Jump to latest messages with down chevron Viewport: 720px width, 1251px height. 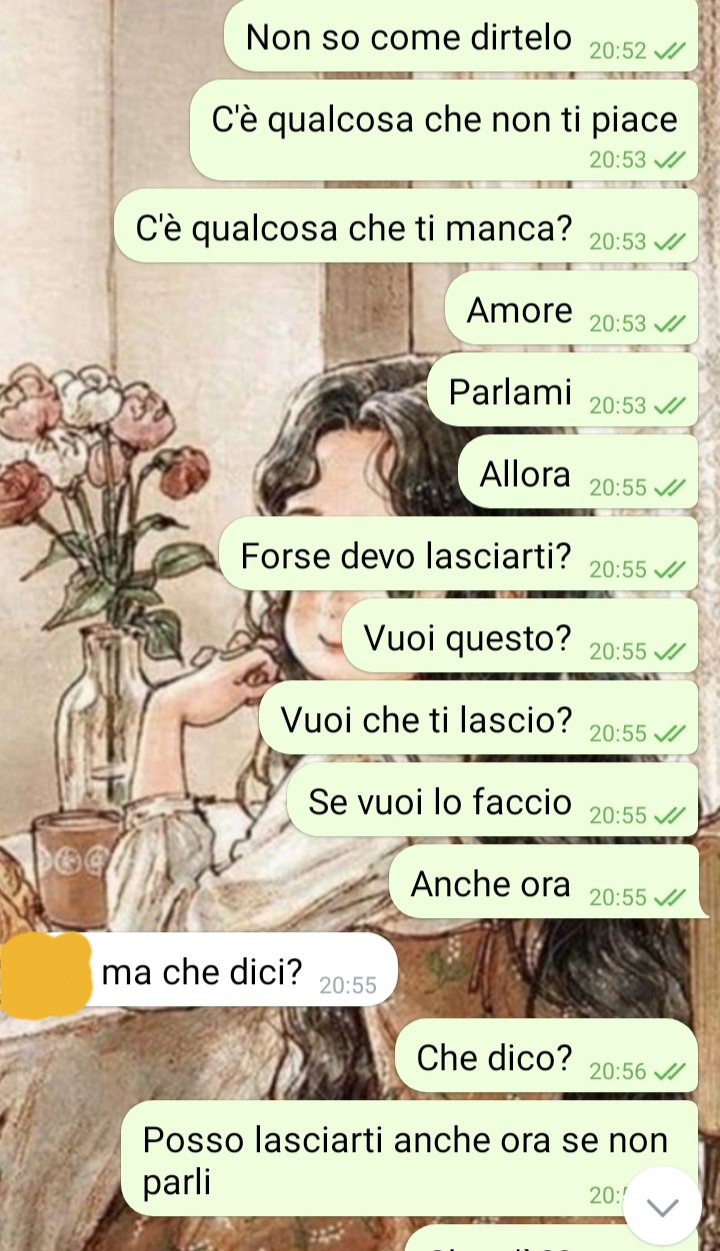(x=662, y=1206)
